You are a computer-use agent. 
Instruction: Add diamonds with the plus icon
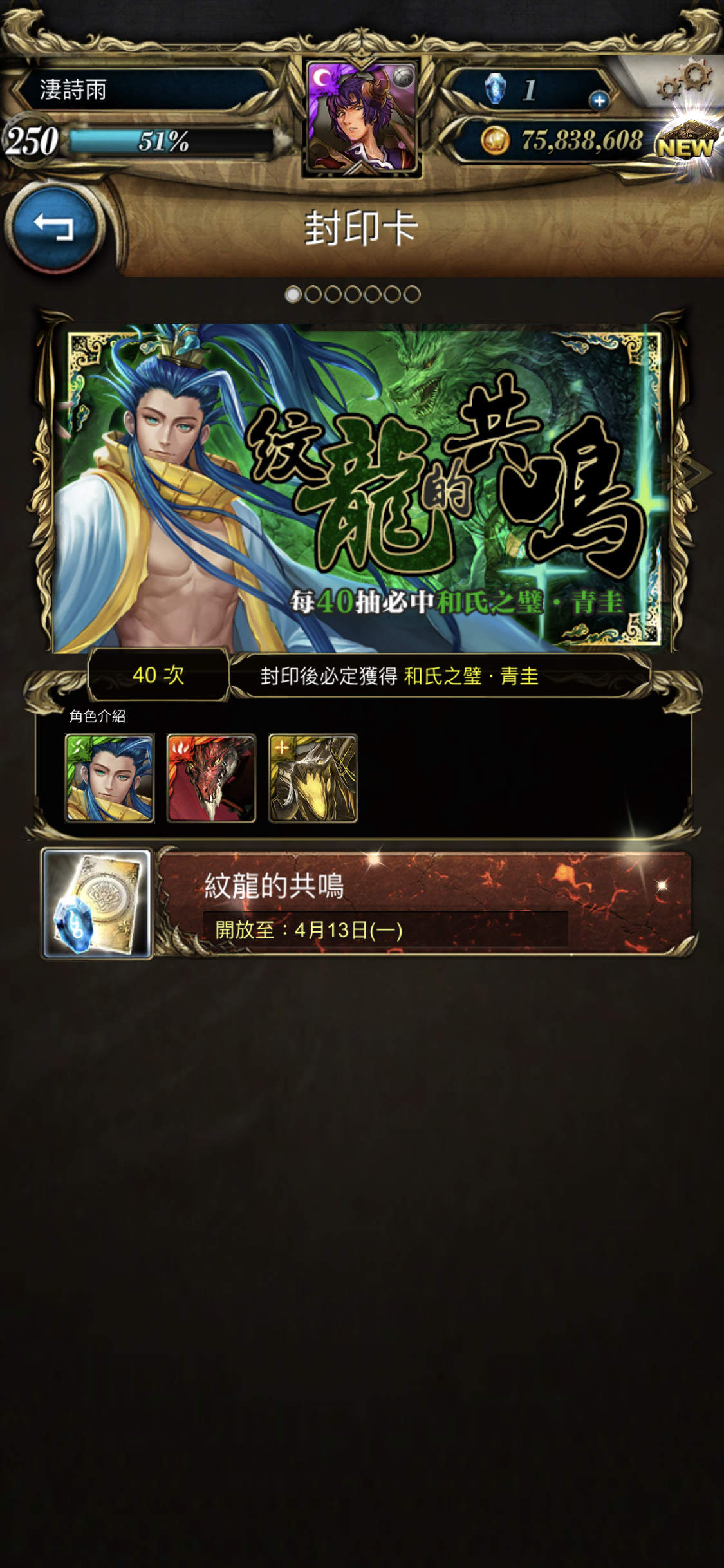pyautogui.click(x=599, y=100)
